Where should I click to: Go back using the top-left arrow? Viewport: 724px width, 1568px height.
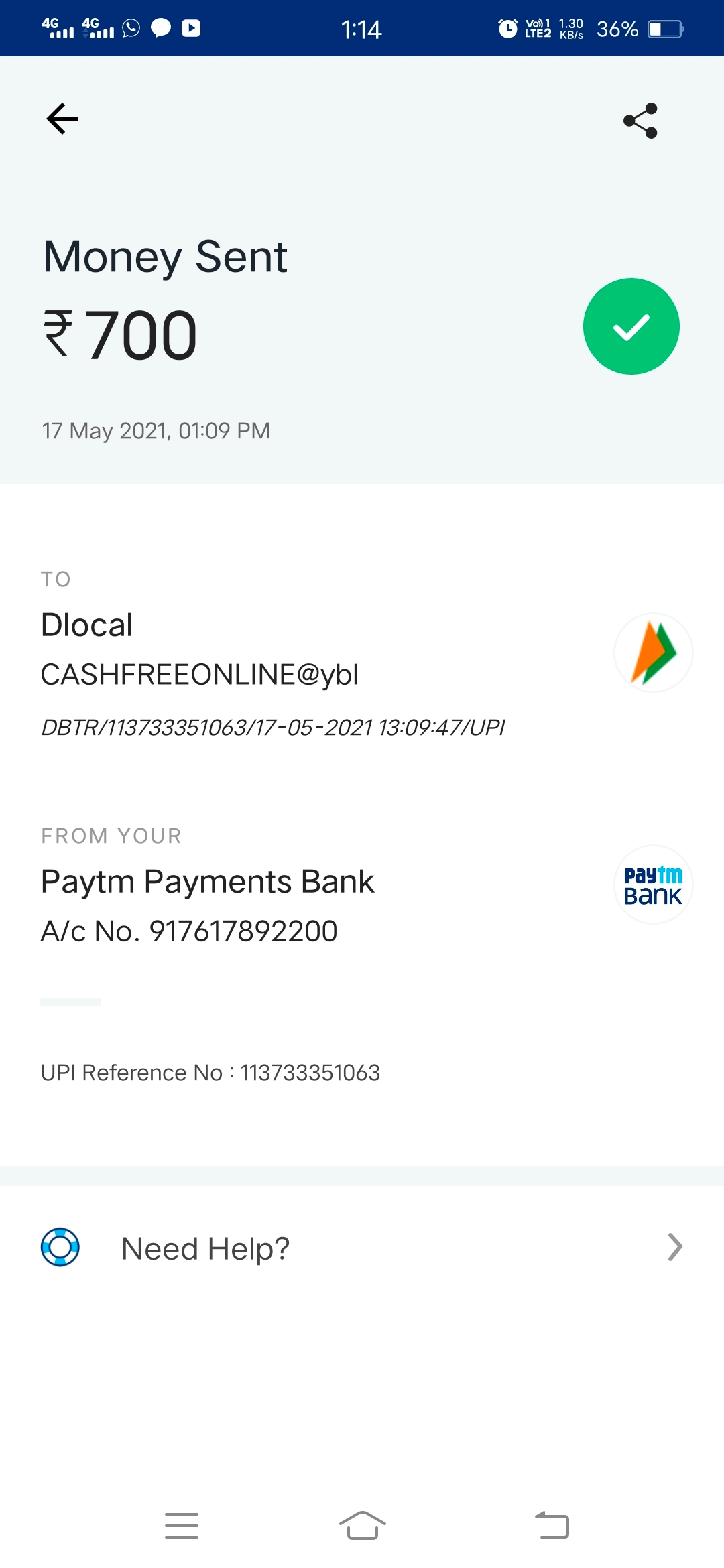(x=62, y=119)
